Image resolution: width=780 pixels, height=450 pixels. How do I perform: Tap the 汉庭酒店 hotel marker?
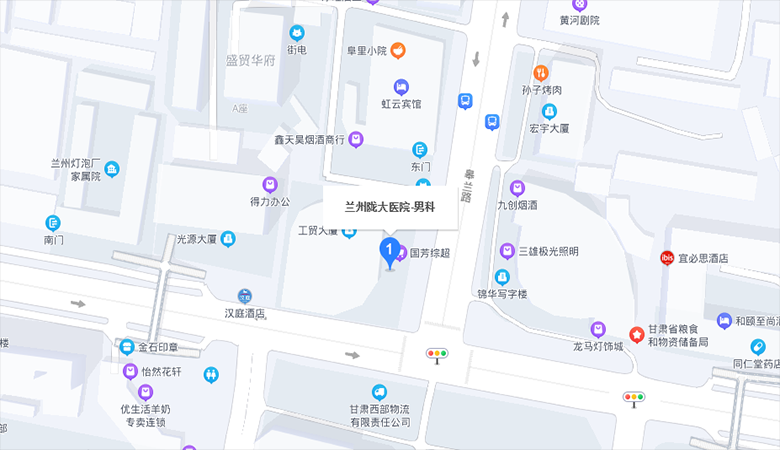(245, 296)
